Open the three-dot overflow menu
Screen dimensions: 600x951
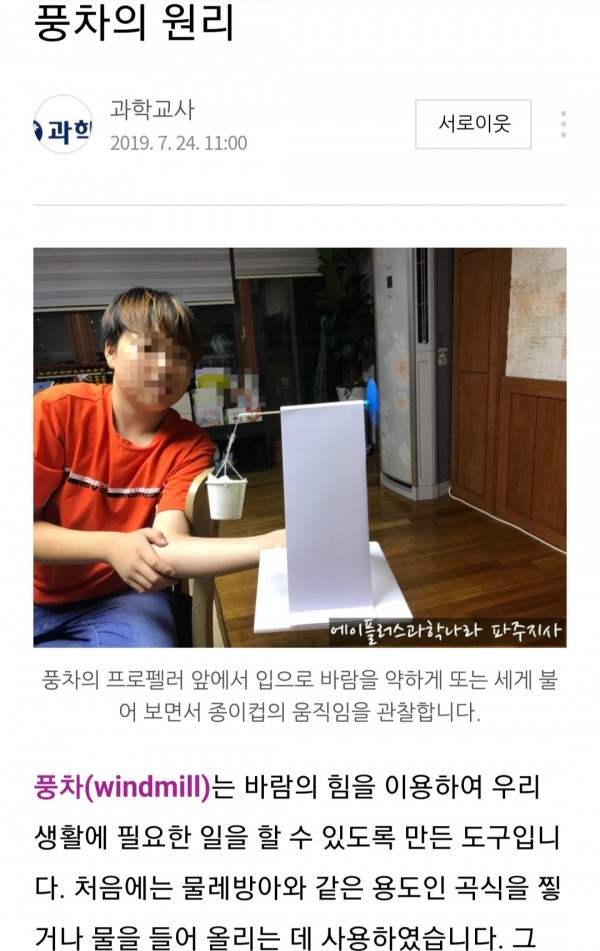coord(563,124)
